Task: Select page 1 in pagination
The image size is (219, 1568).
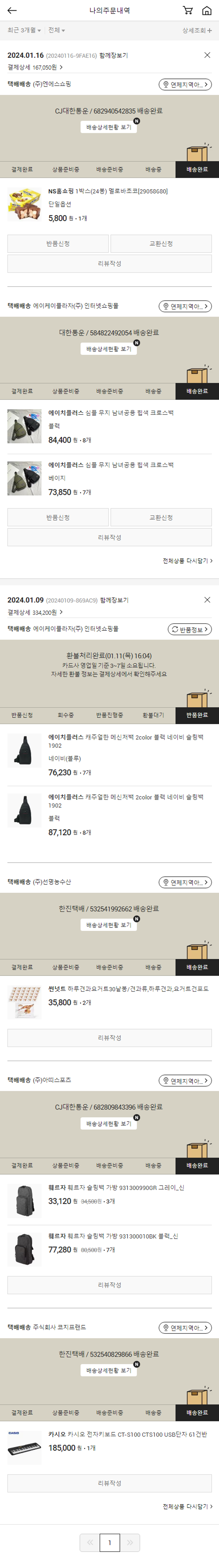Action: [109, 1542]
